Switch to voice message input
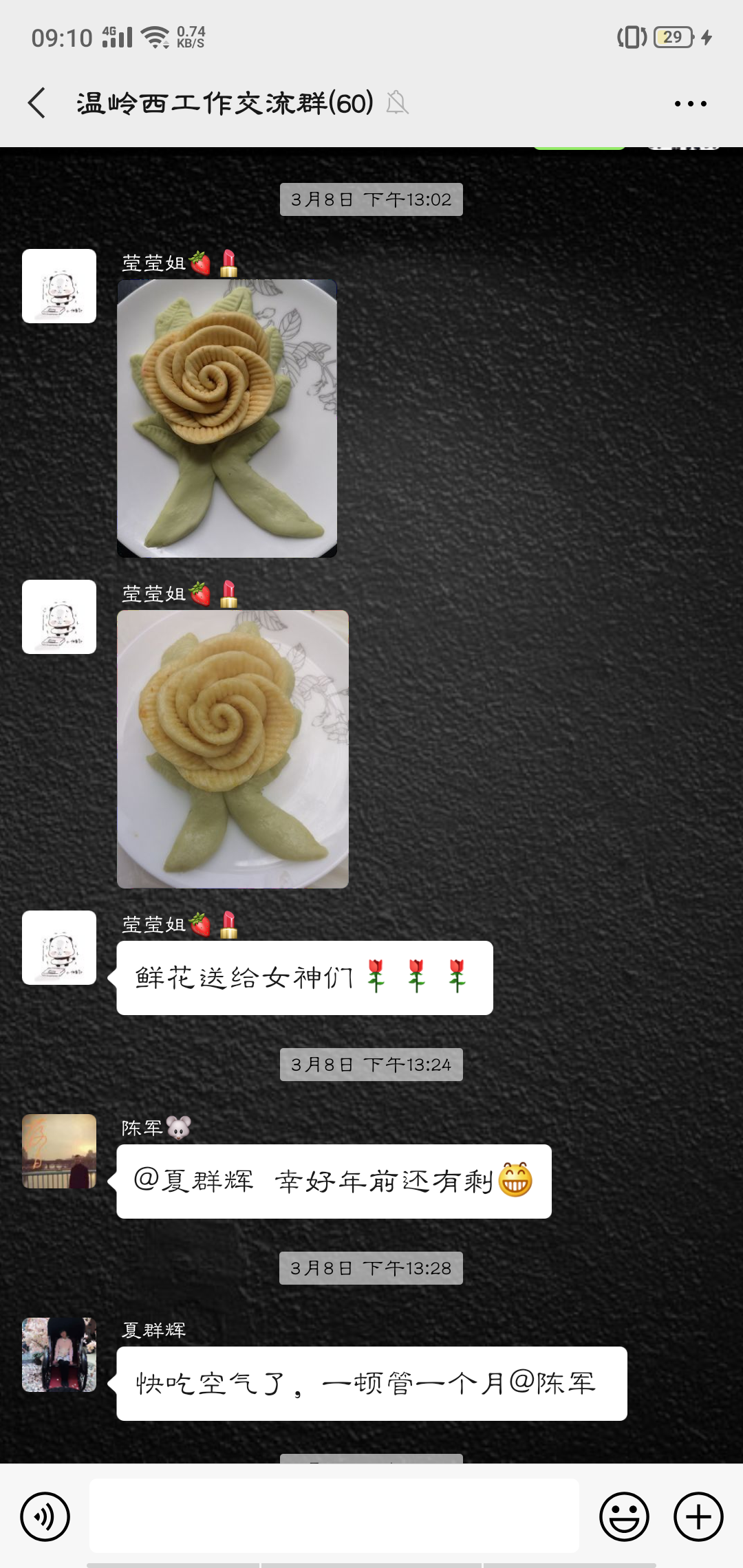 click(45, 1516)
